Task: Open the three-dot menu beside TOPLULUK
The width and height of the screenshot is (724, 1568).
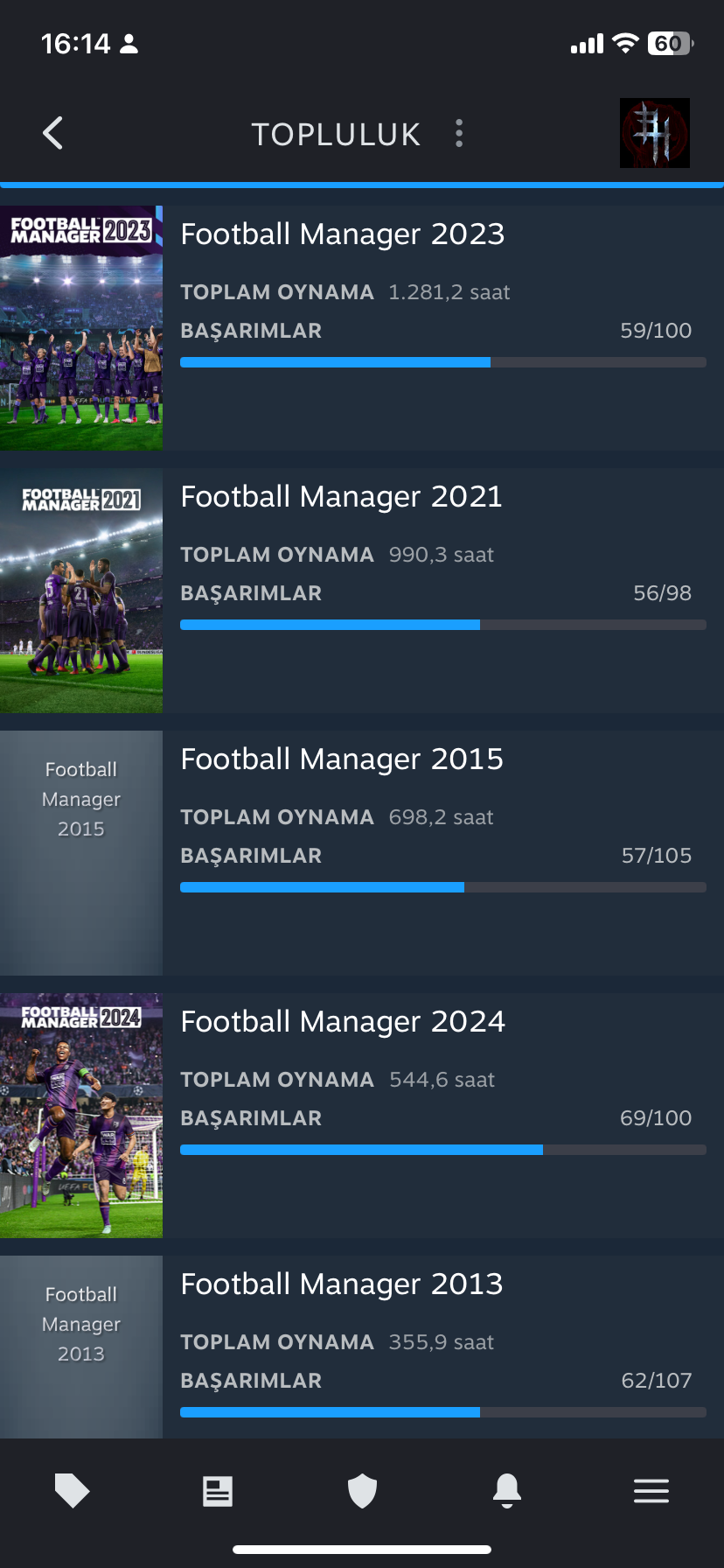Action: click(459, 133)
